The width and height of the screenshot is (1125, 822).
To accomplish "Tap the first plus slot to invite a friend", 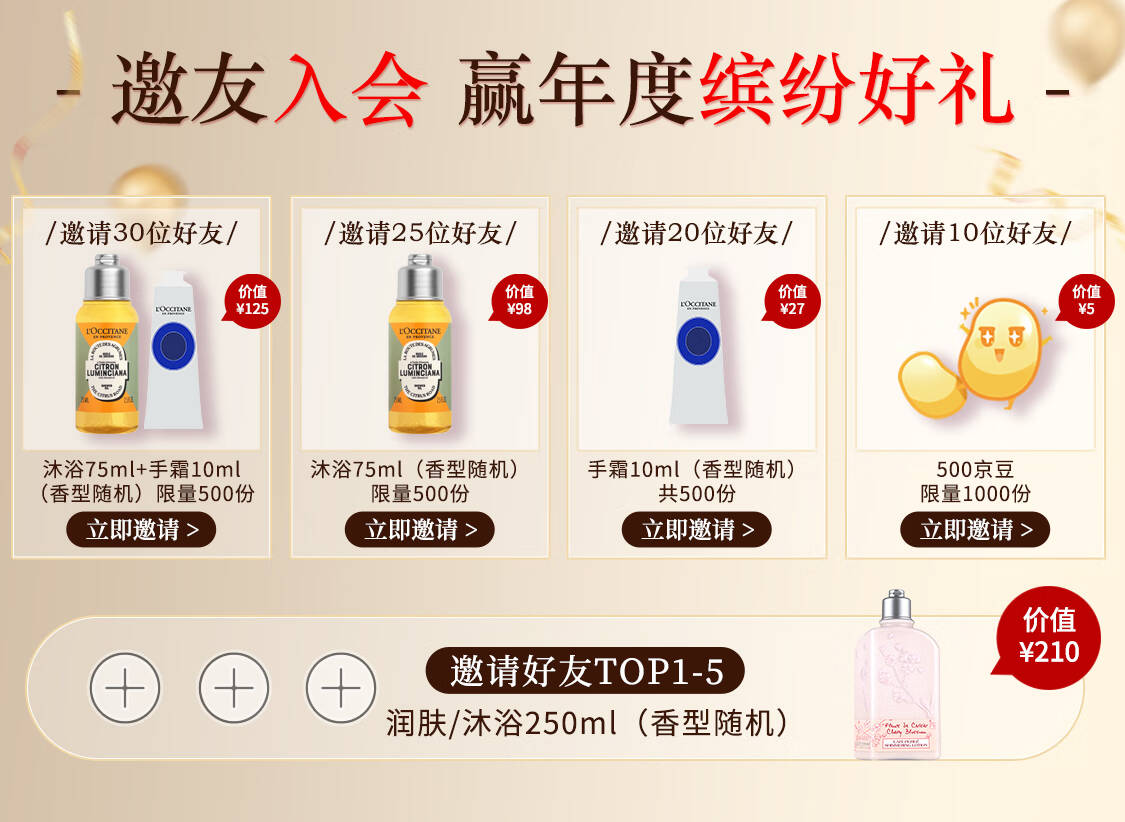I will click(125, 687).
